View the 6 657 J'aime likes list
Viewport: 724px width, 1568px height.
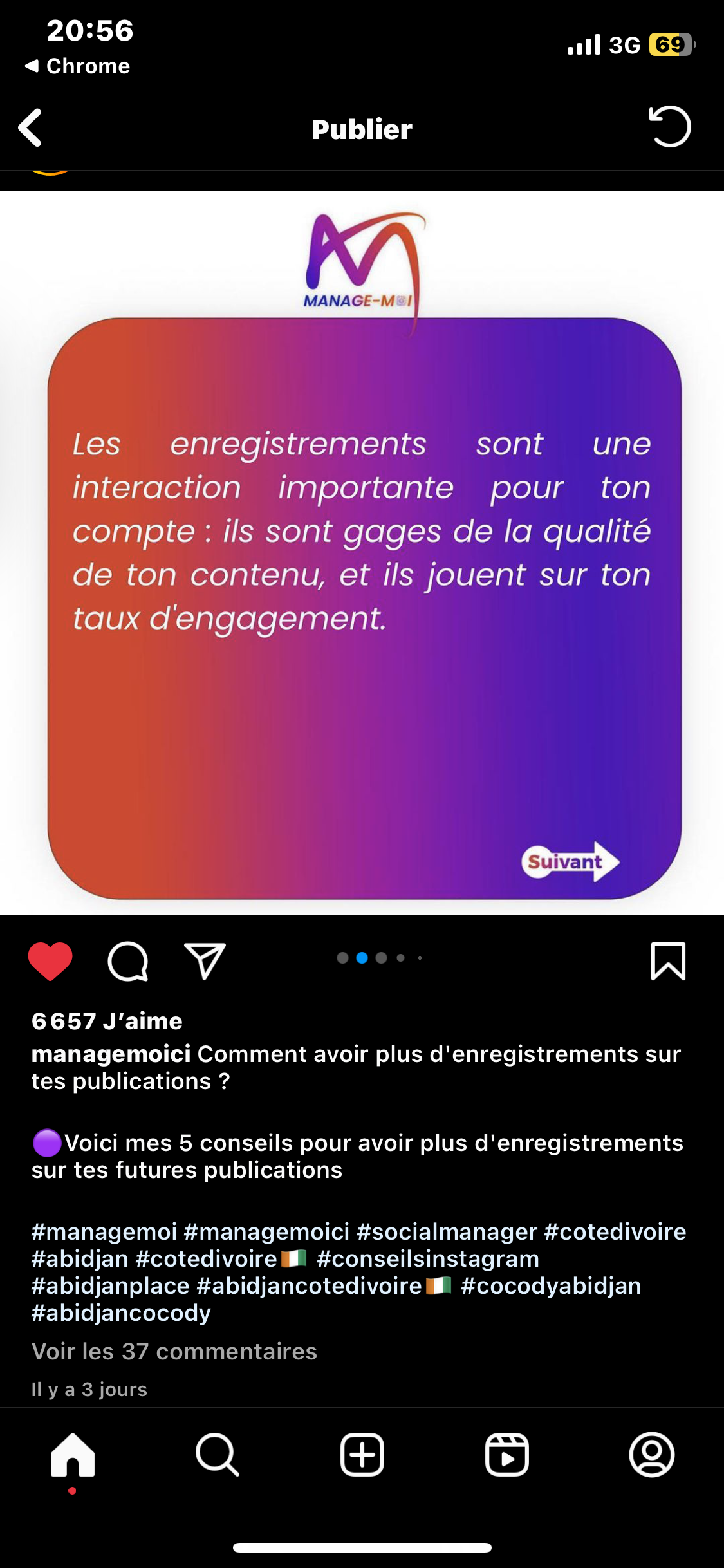(x=107, y=1021)
